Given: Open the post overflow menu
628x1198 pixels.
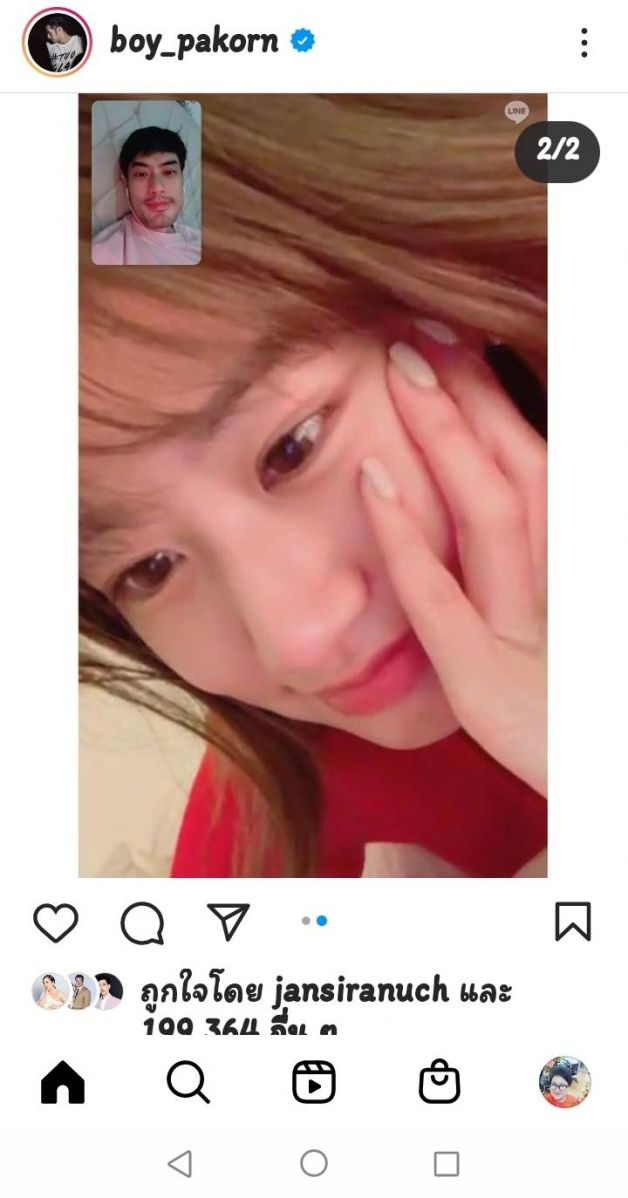Looking at the screenshot, I should pos(584,42).
